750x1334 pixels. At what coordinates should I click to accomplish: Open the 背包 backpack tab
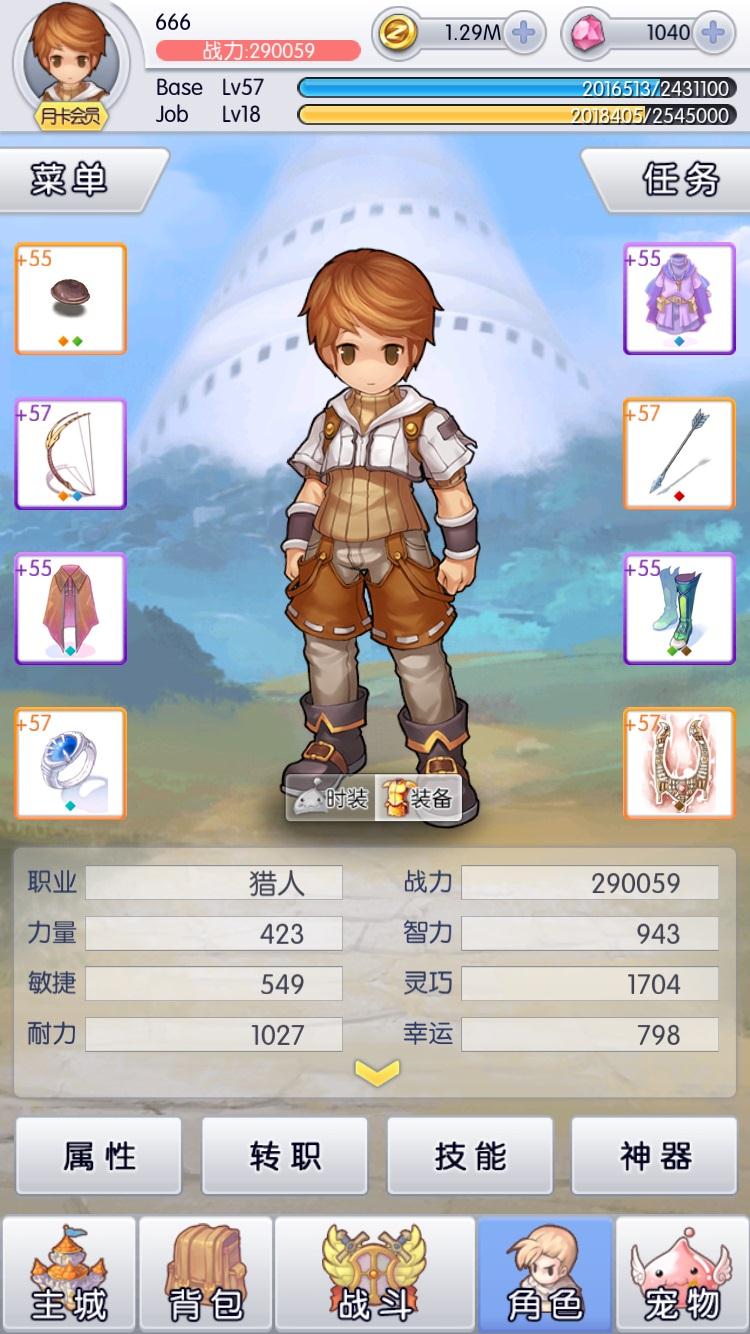[206, 1274]
